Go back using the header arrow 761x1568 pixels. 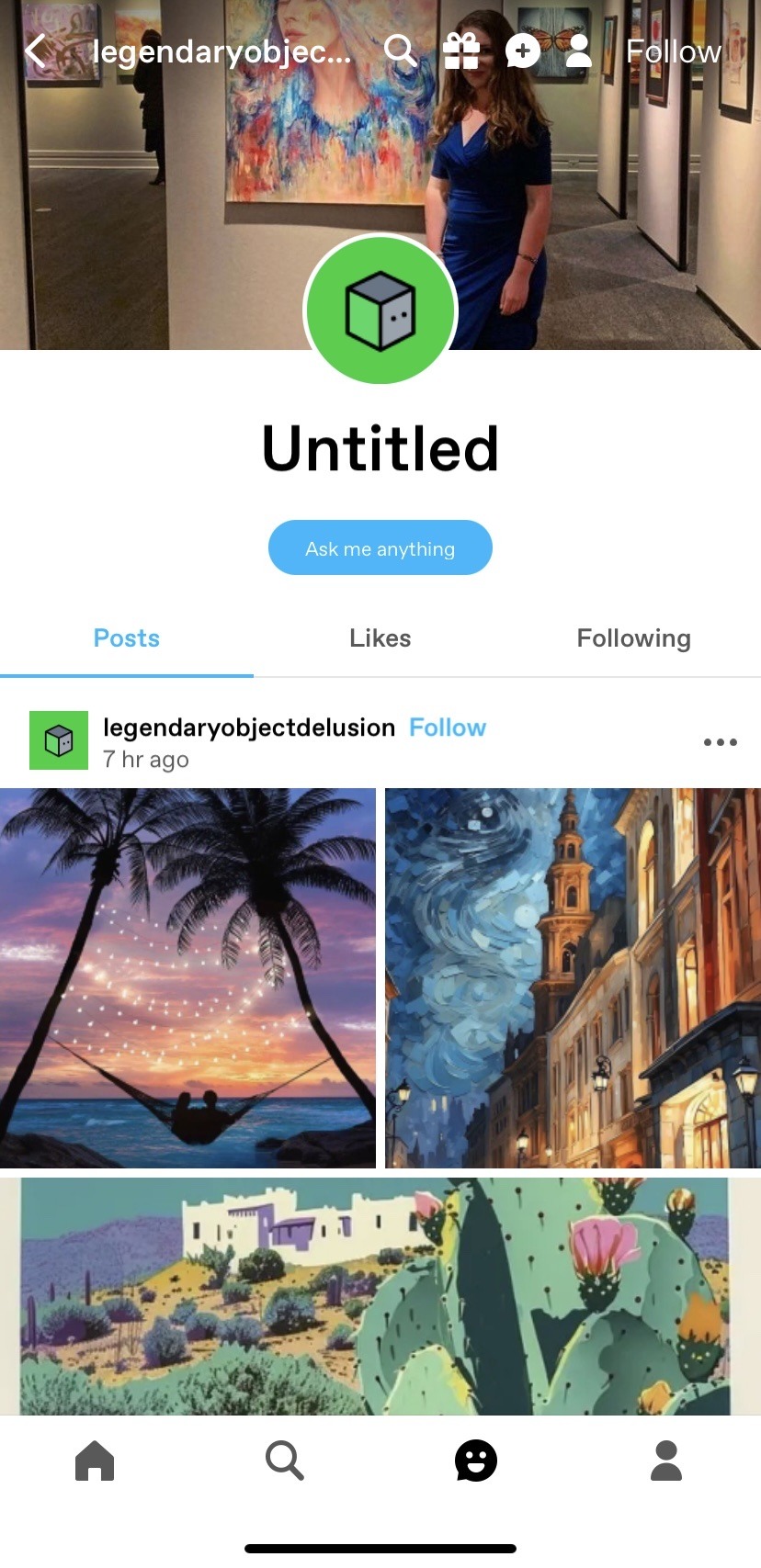[37, 51]
